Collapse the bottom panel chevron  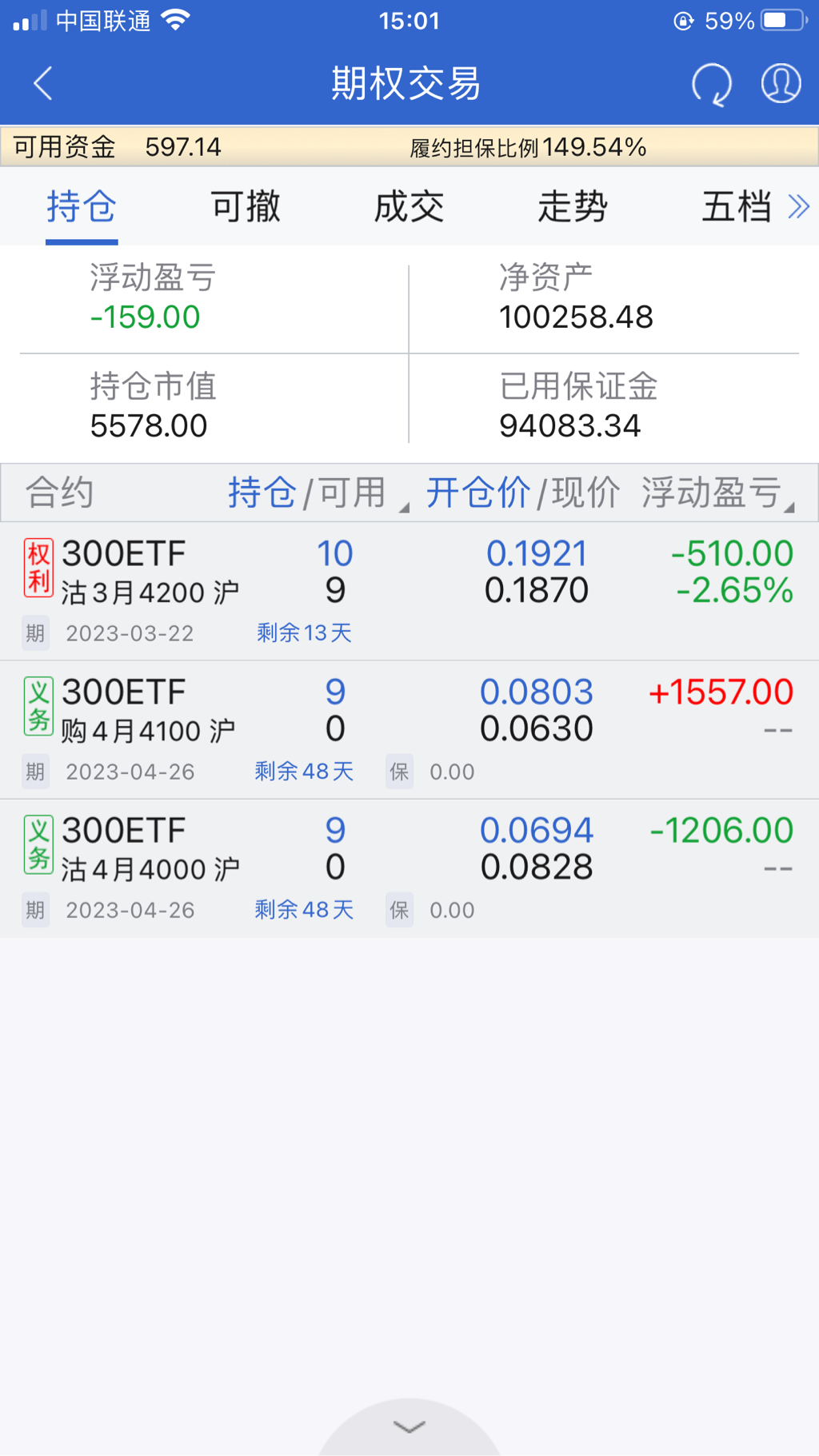409,1427
